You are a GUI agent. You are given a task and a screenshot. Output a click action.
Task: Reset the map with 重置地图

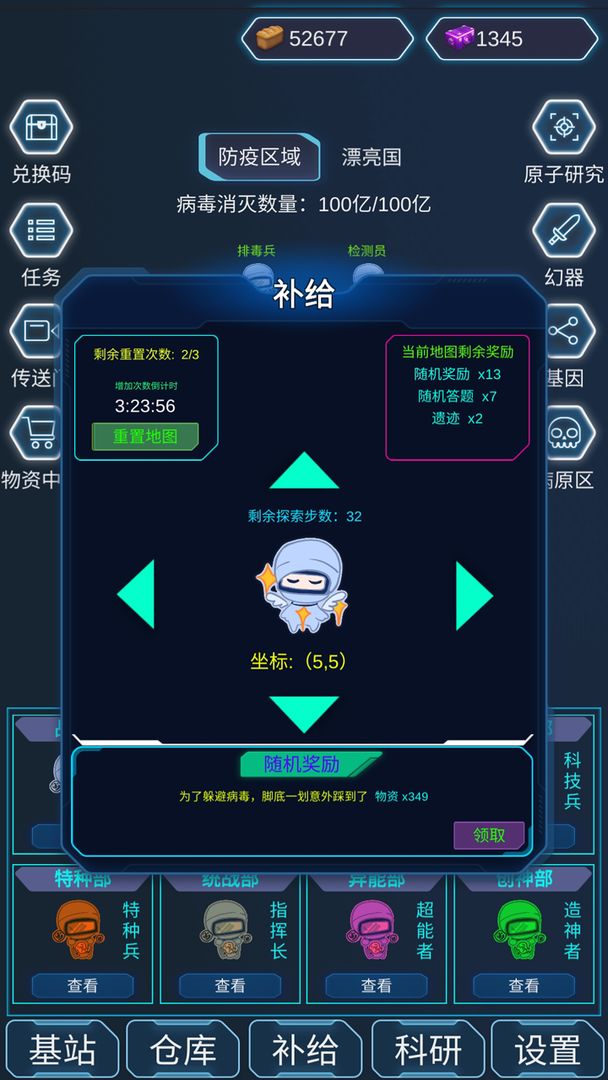145,437
